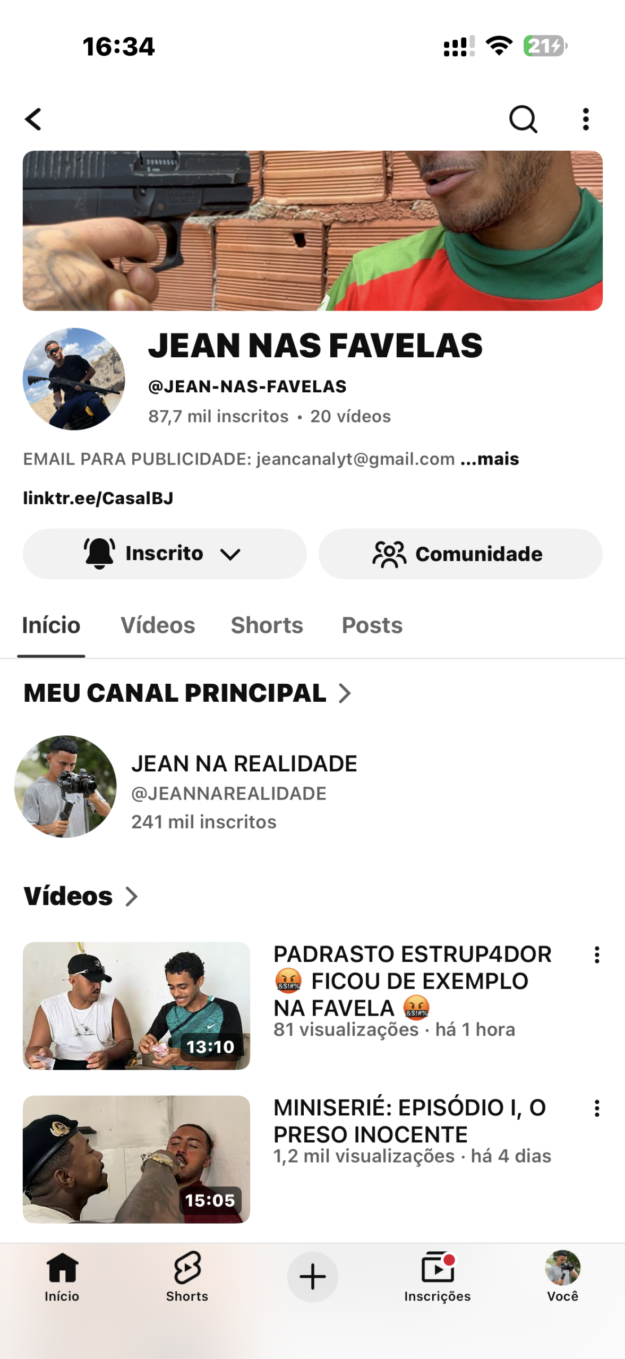Expand the channel description with …mais

point(490,460)
